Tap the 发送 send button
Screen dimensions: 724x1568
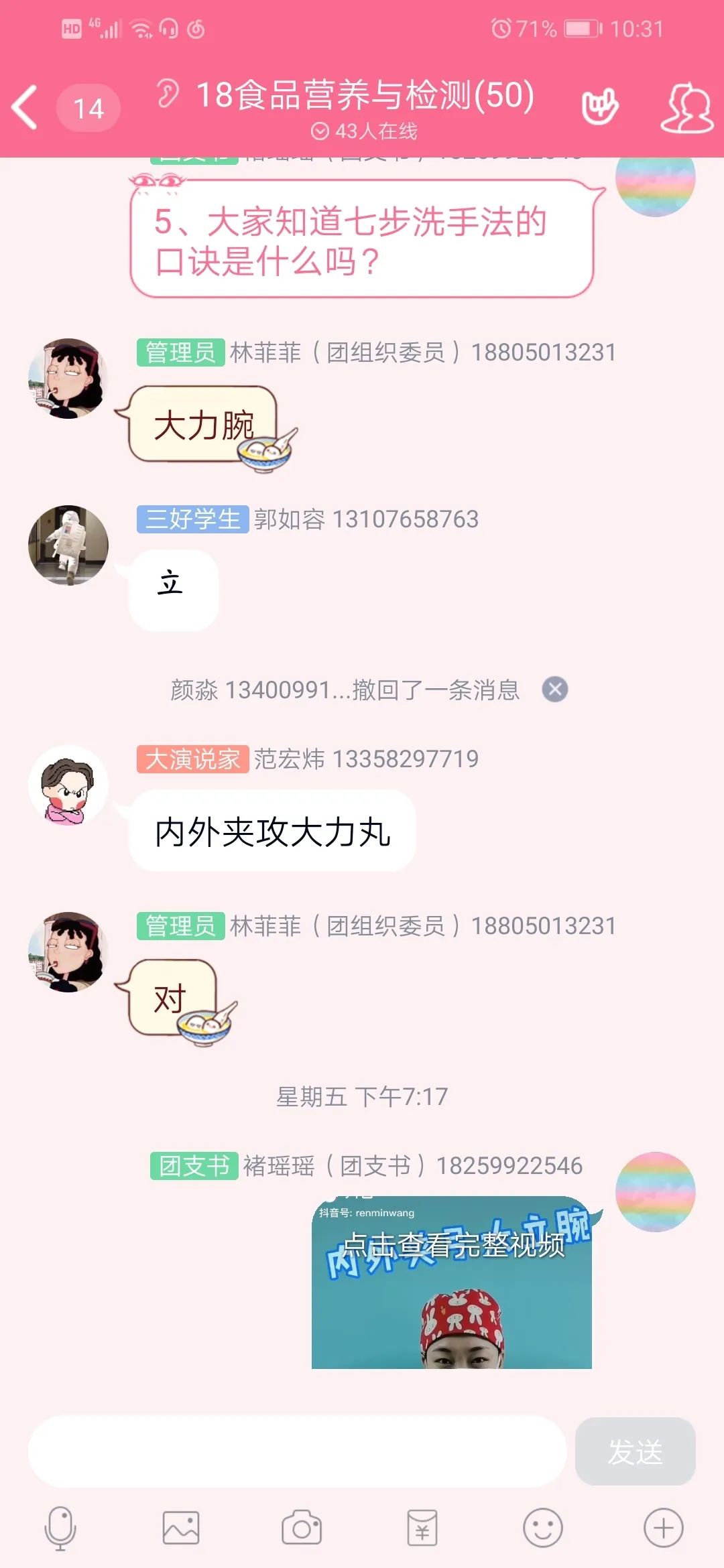pyautogui.click(x=634, y=1451)
